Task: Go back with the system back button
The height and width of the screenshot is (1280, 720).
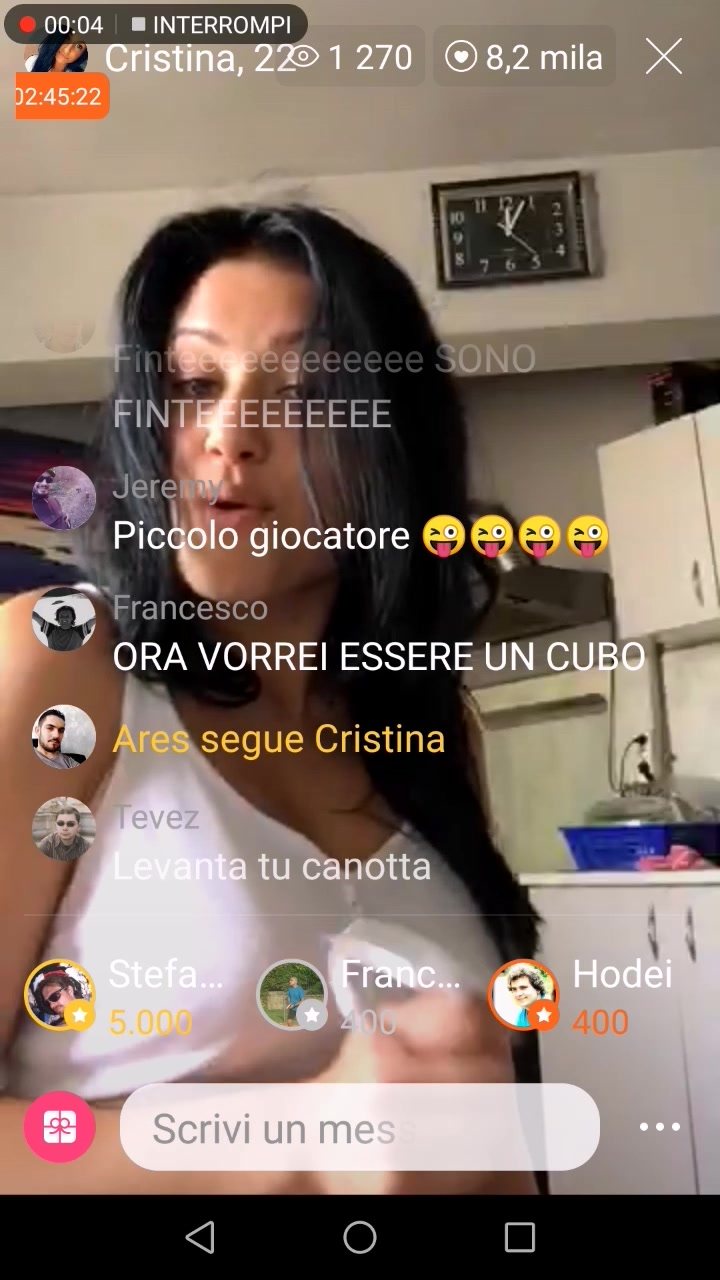Action: 200,1237
